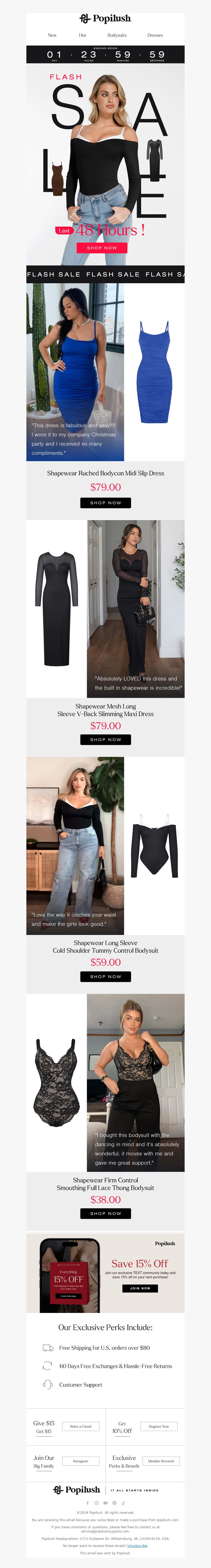Browse the Dresses category
Image resolution: width=211 pixels, height=1568 pixels.
155,35
